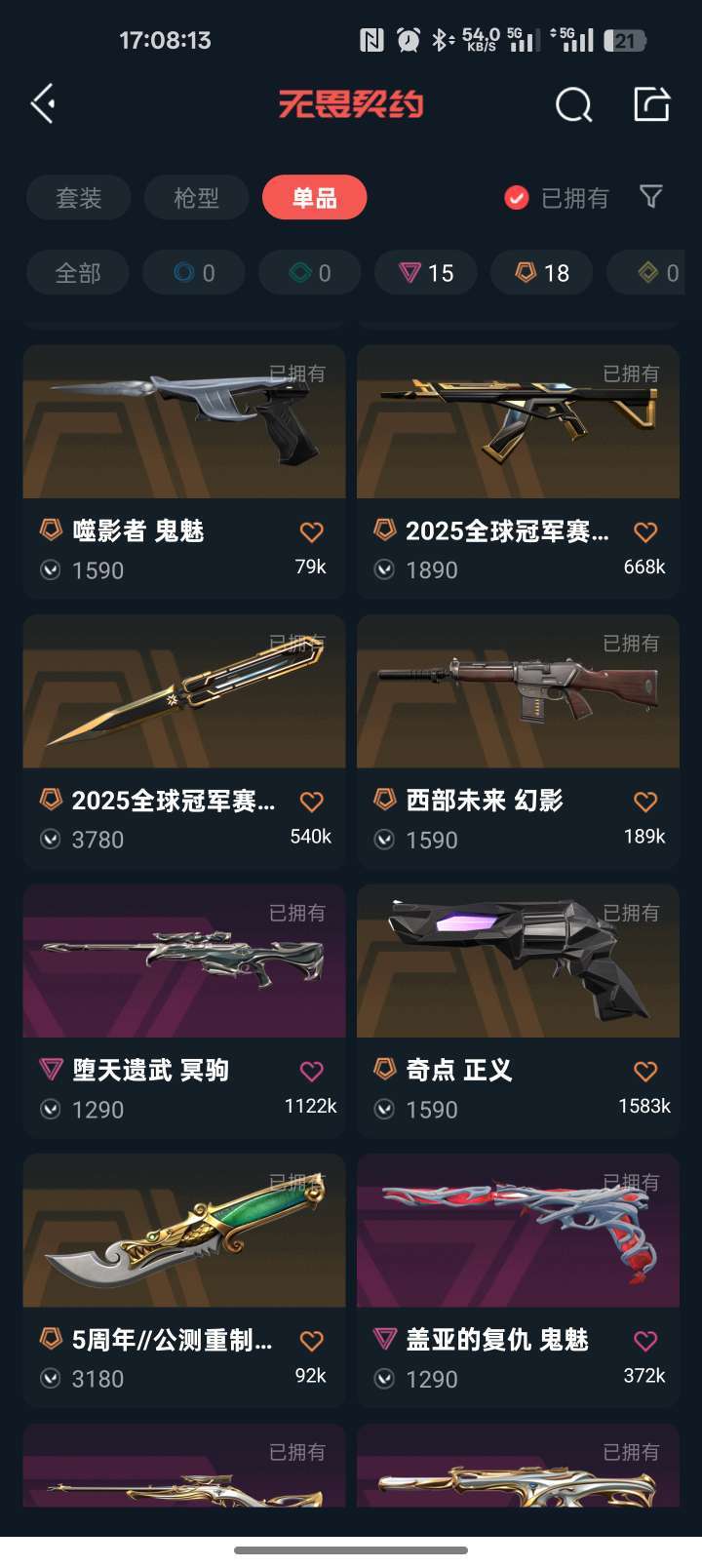Switch to the 套装 tab
Viewport: 702px width, 1568px height.
click(x=78, y=198)
